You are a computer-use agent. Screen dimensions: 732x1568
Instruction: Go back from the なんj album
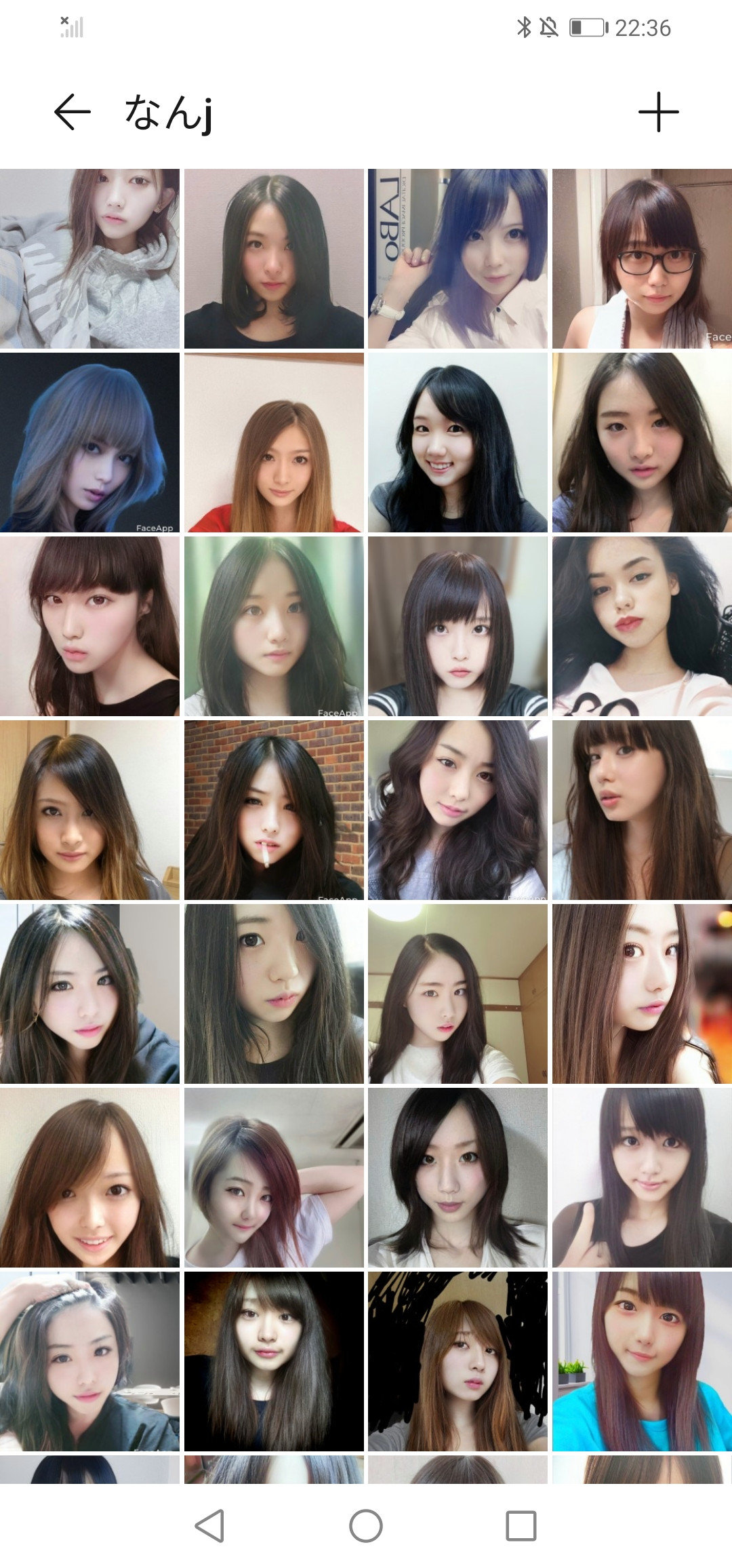click(x=73, y=112)
